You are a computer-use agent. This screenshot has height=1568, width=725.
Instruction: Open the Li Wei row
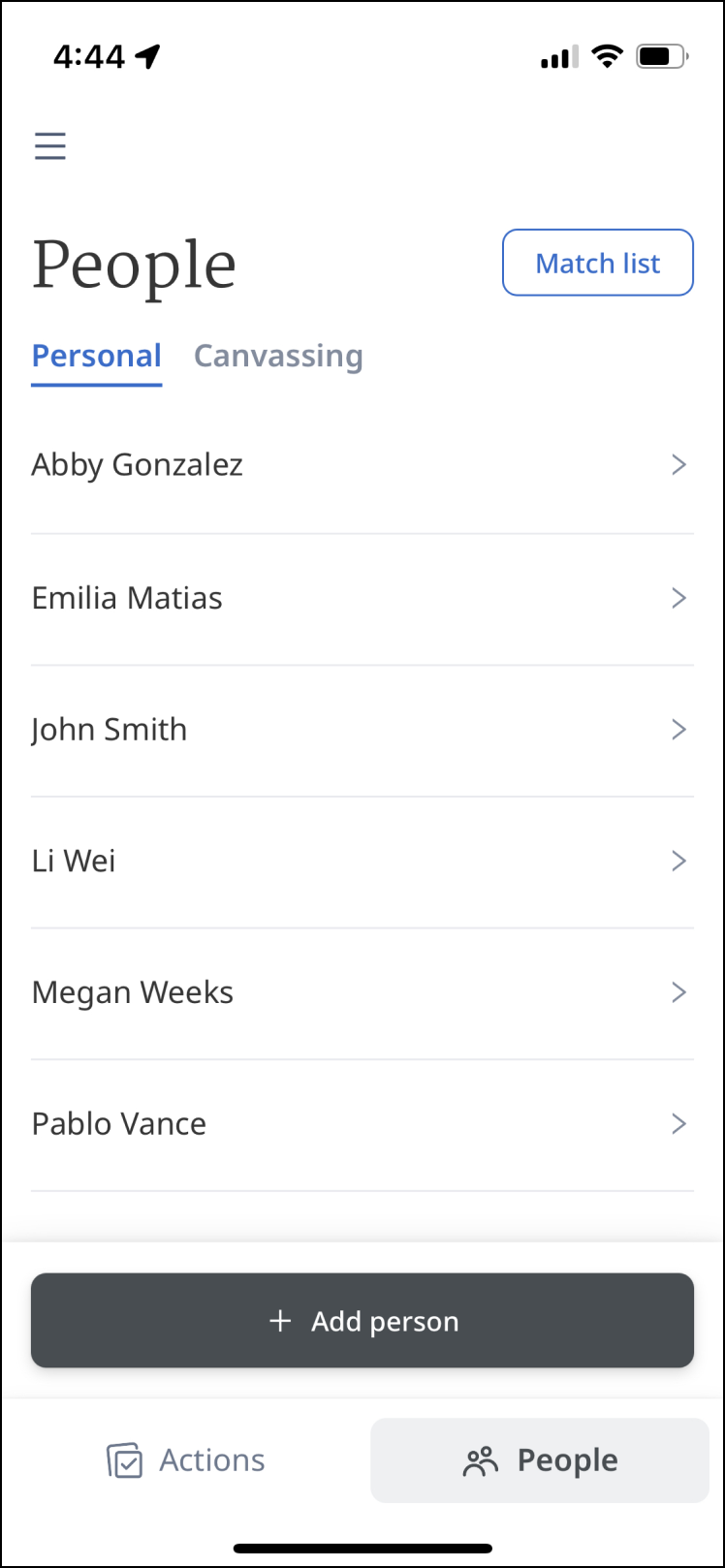tap(362, 861)
